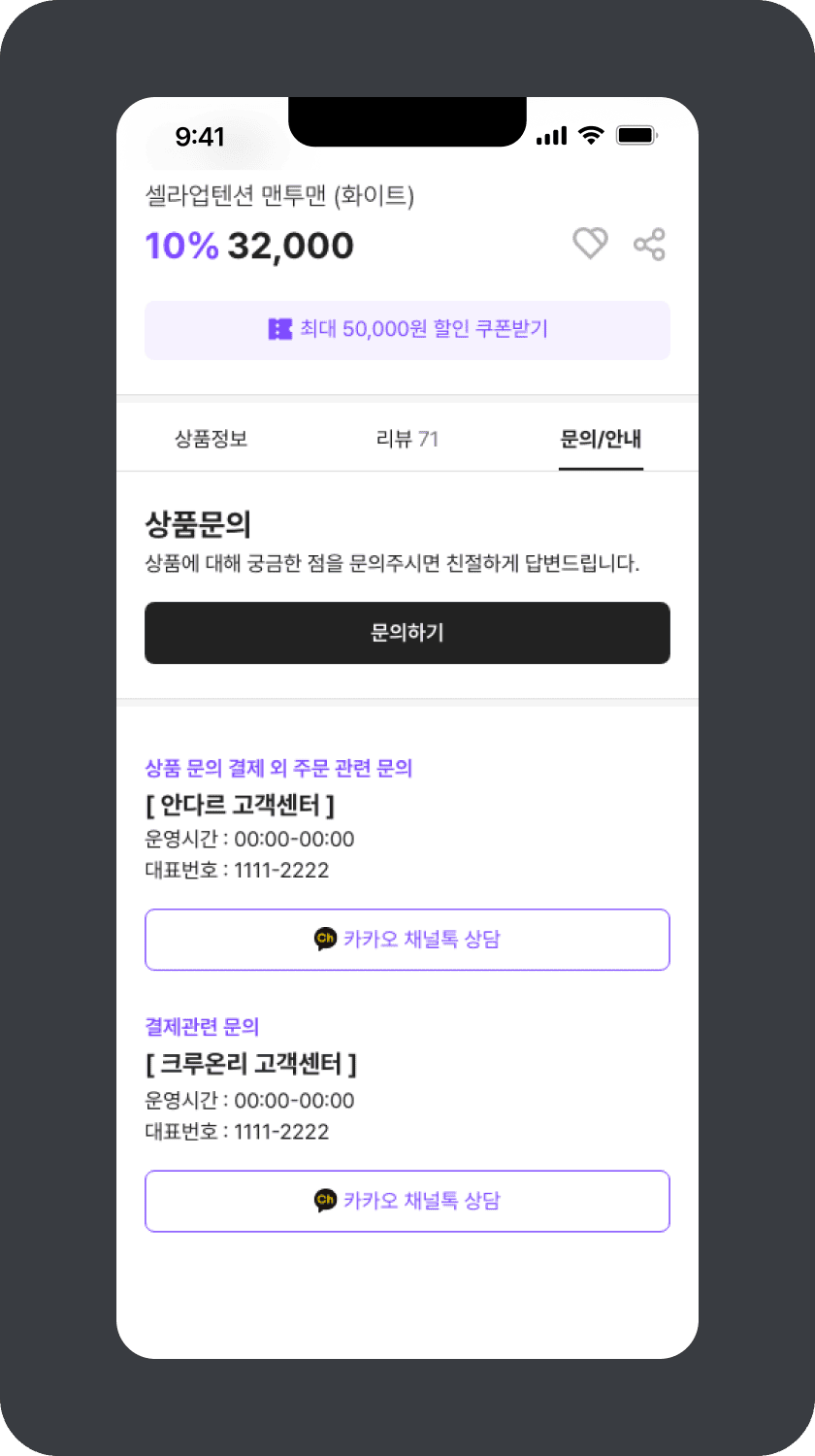
Task: Select the 32,000 price text
Action: pos(291,245)
